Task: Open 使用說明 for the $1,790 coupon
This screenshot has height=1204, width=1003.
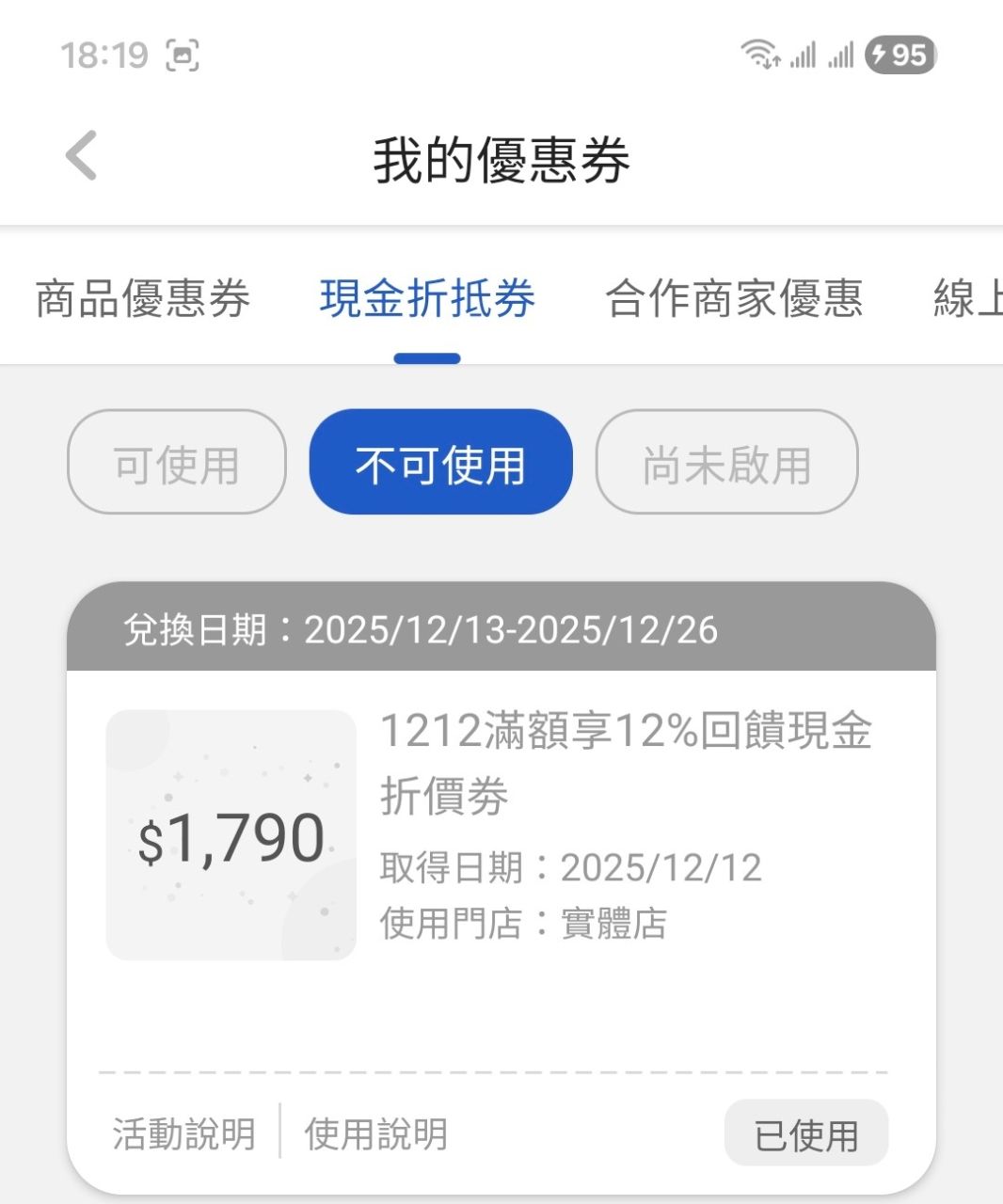Action: coord(375,1133)
